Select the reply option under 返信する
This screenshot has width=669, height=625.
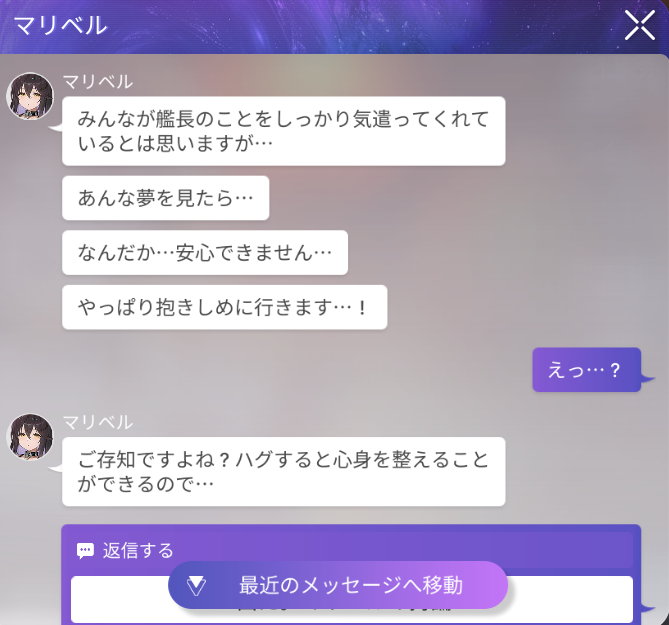[570, 600]
